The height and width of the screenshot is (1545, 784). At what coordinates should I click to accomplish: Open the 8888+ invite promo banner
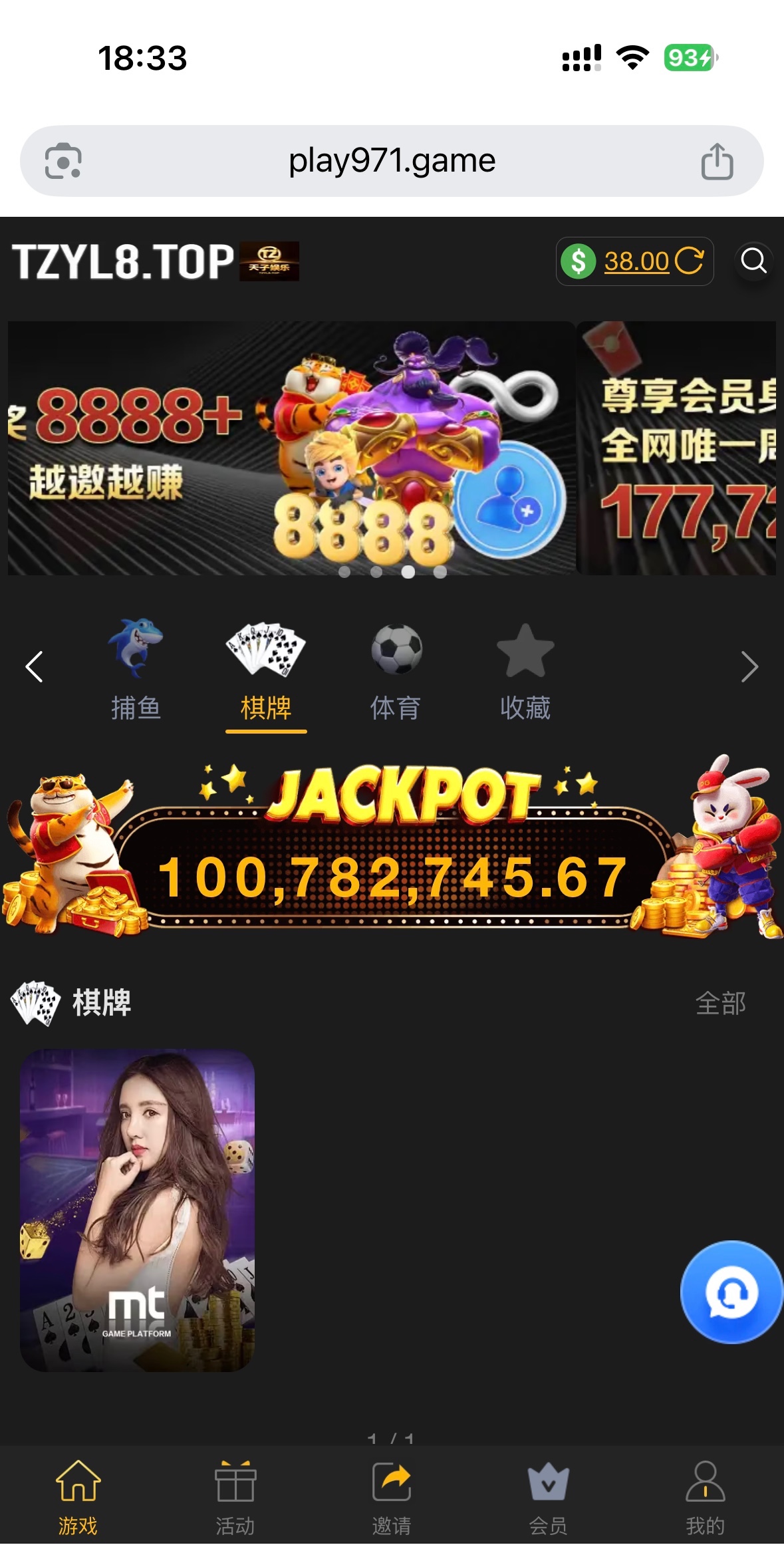click(x=291, y=448)
